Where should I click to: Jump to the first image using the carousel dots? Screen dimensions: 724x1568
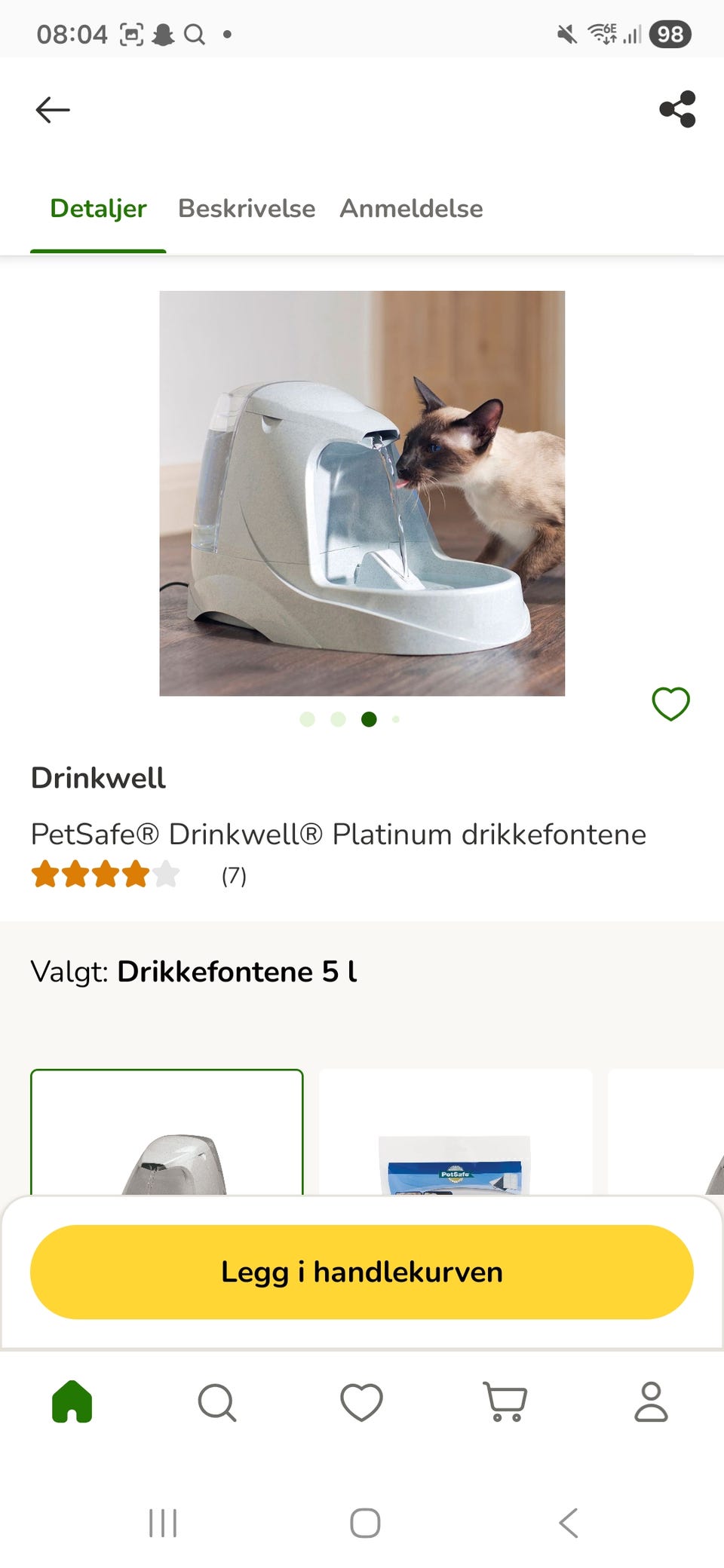click(308, 720)
